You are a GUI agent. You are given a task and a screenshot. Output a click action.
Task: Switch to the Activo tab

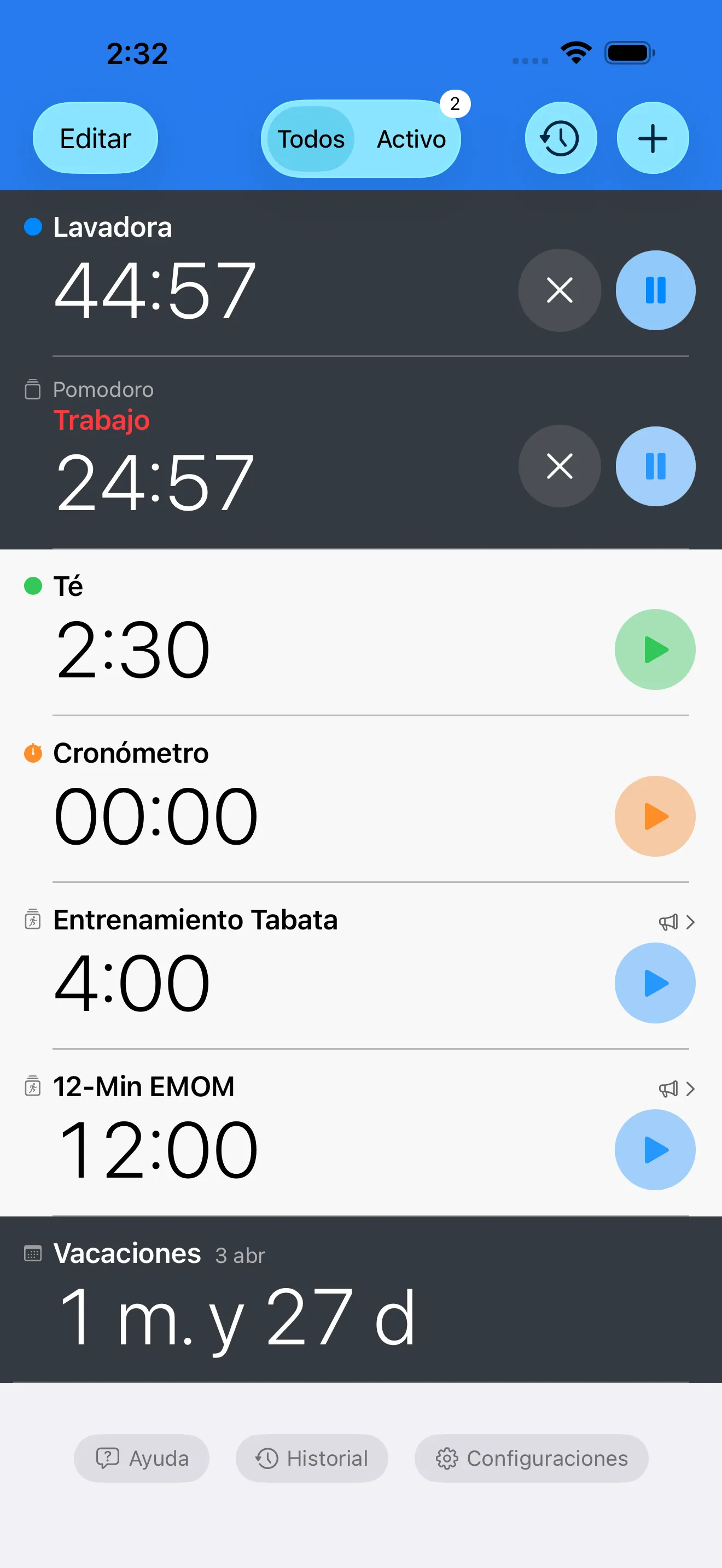[410, 138]
